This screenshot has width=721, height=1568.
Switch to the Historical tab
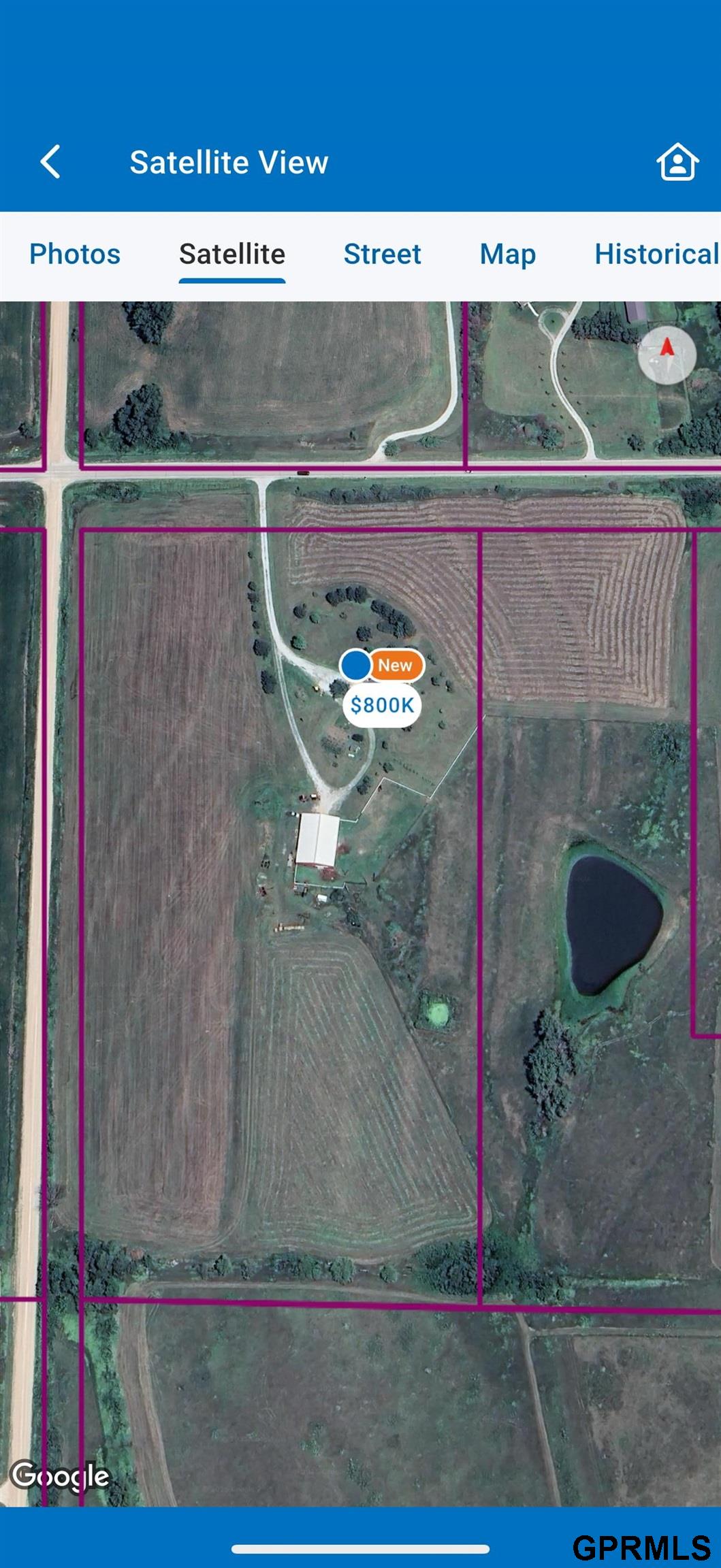tap(656, 255)
